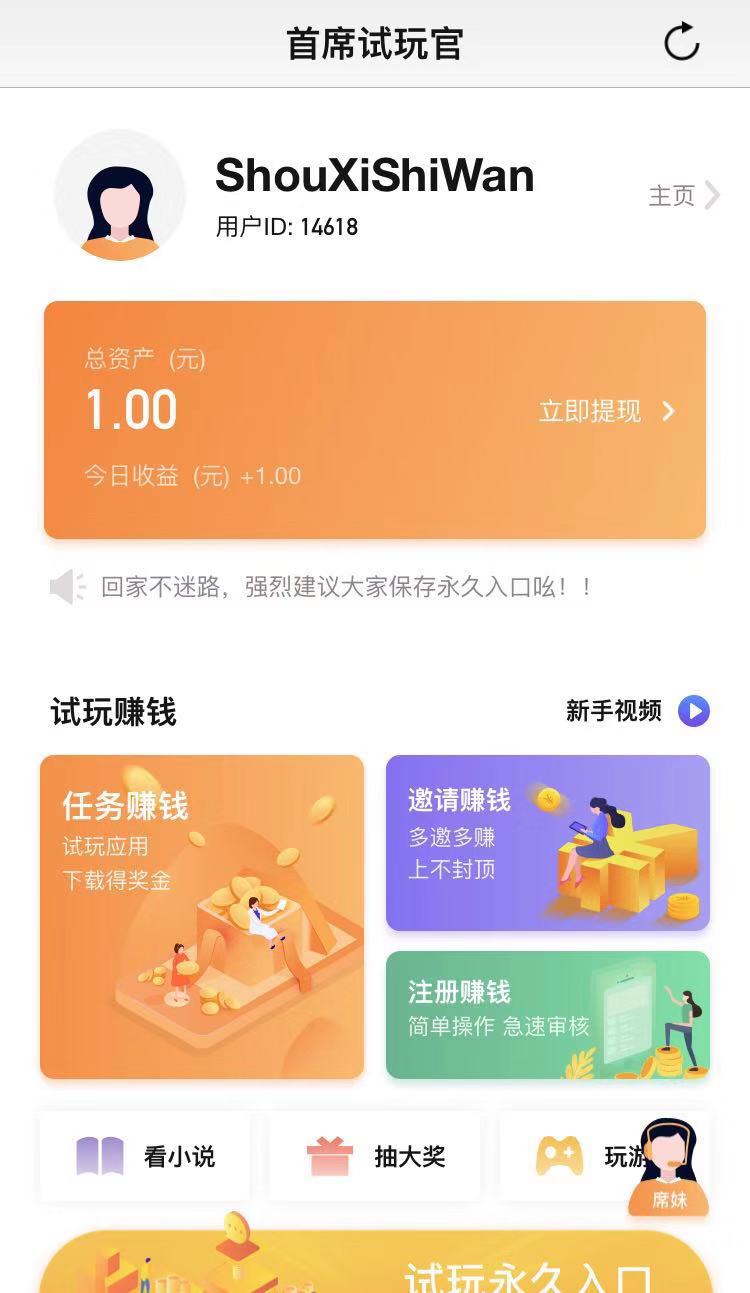
Task: Withdraw funds via 立即提现
Action: [607, 411]
